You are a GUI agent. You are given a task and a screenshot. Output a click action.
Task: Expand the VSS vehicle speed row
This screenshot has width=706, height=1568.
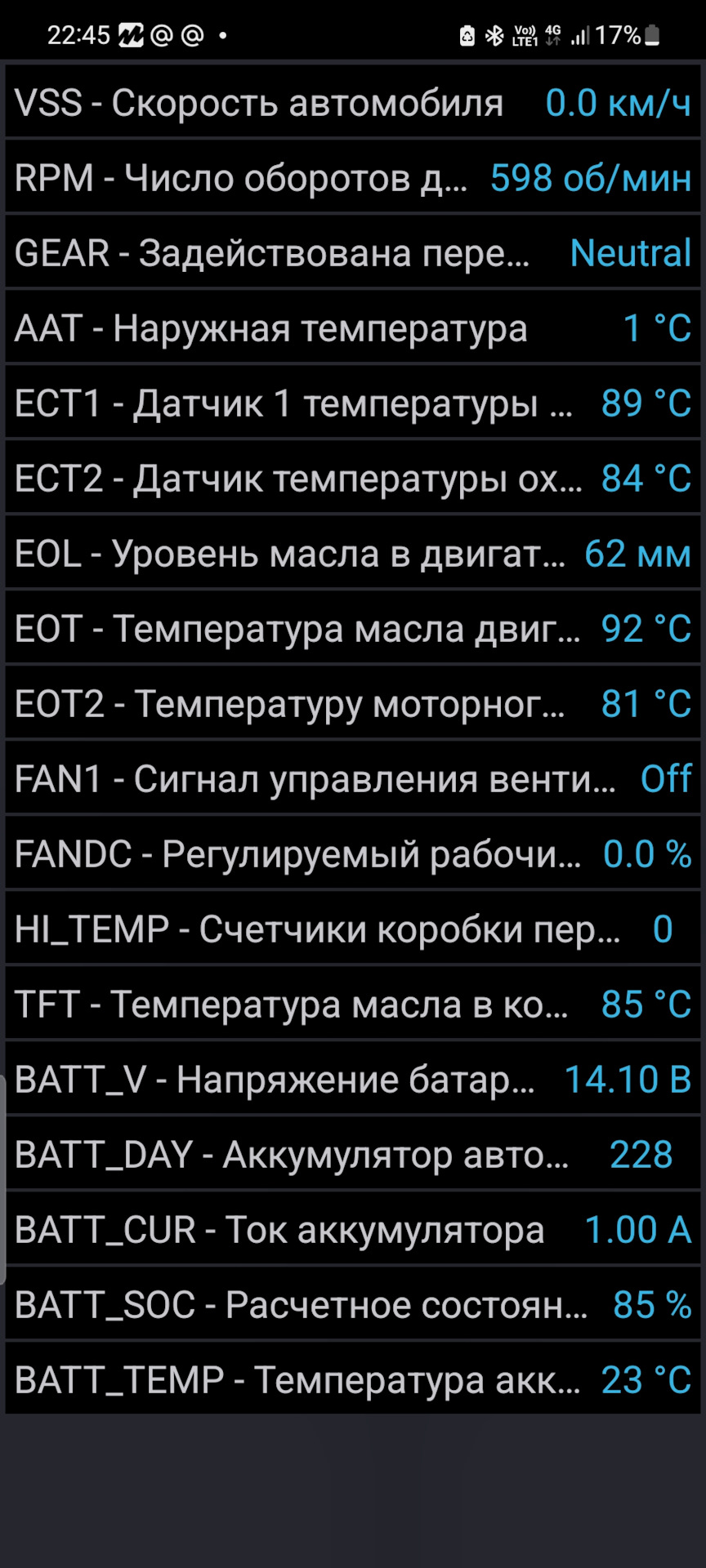click(351, 102)
